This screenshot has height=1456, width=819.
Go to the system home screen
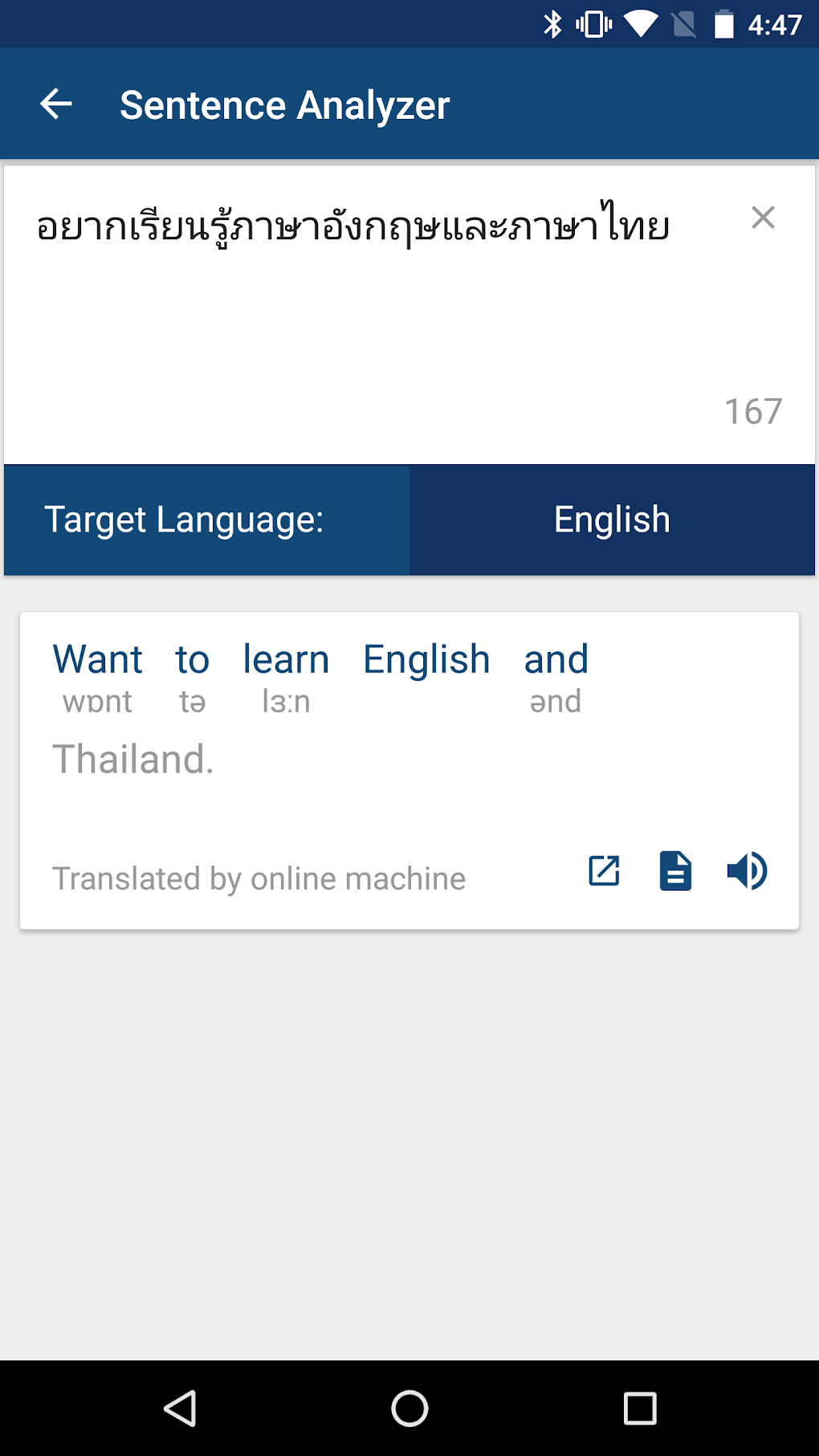coord(409,1408)
